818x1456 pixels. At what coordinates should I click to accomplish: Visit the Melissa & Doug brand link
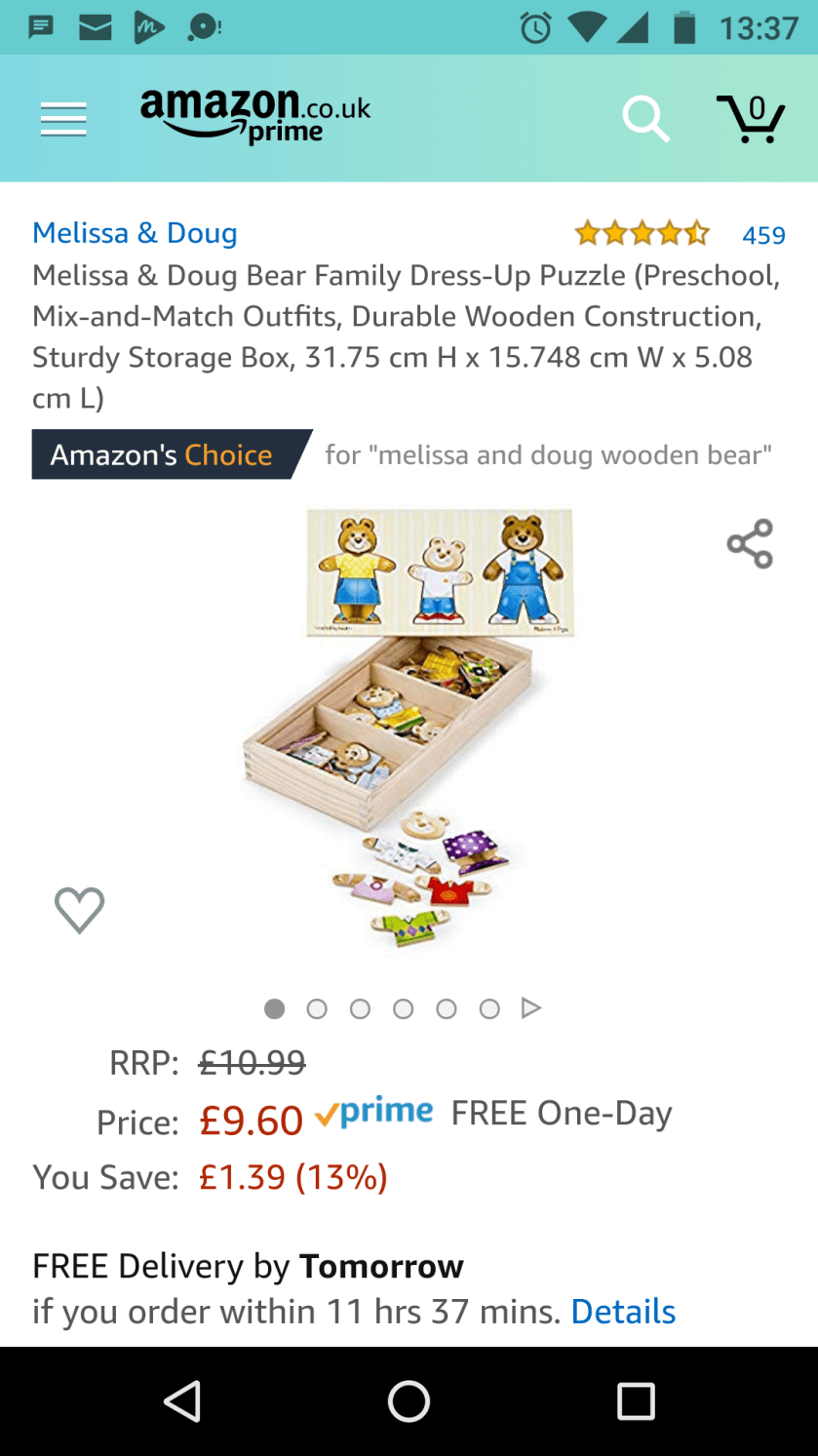135,233
